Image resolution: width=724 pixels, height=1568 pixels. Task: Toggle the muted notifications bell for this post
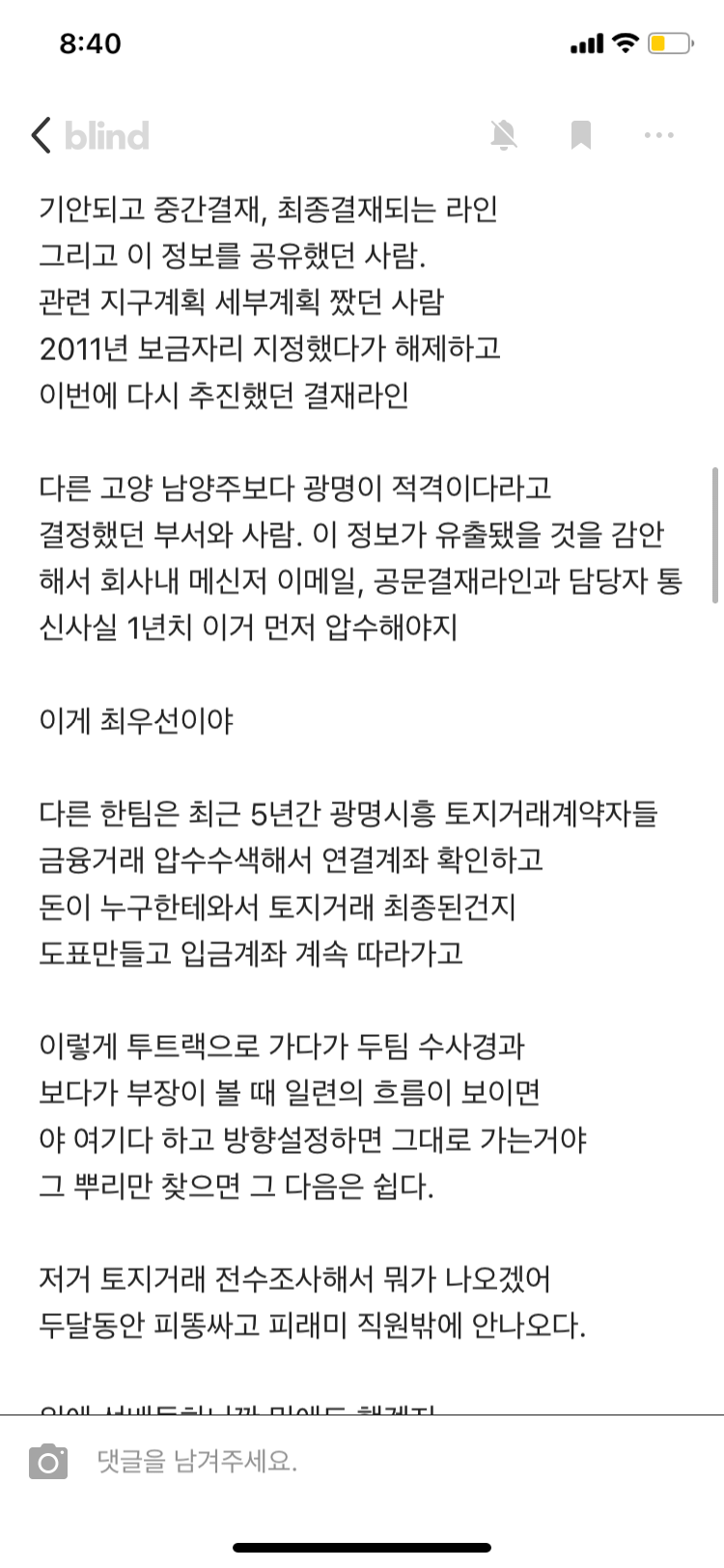click(x=504, y=135)
